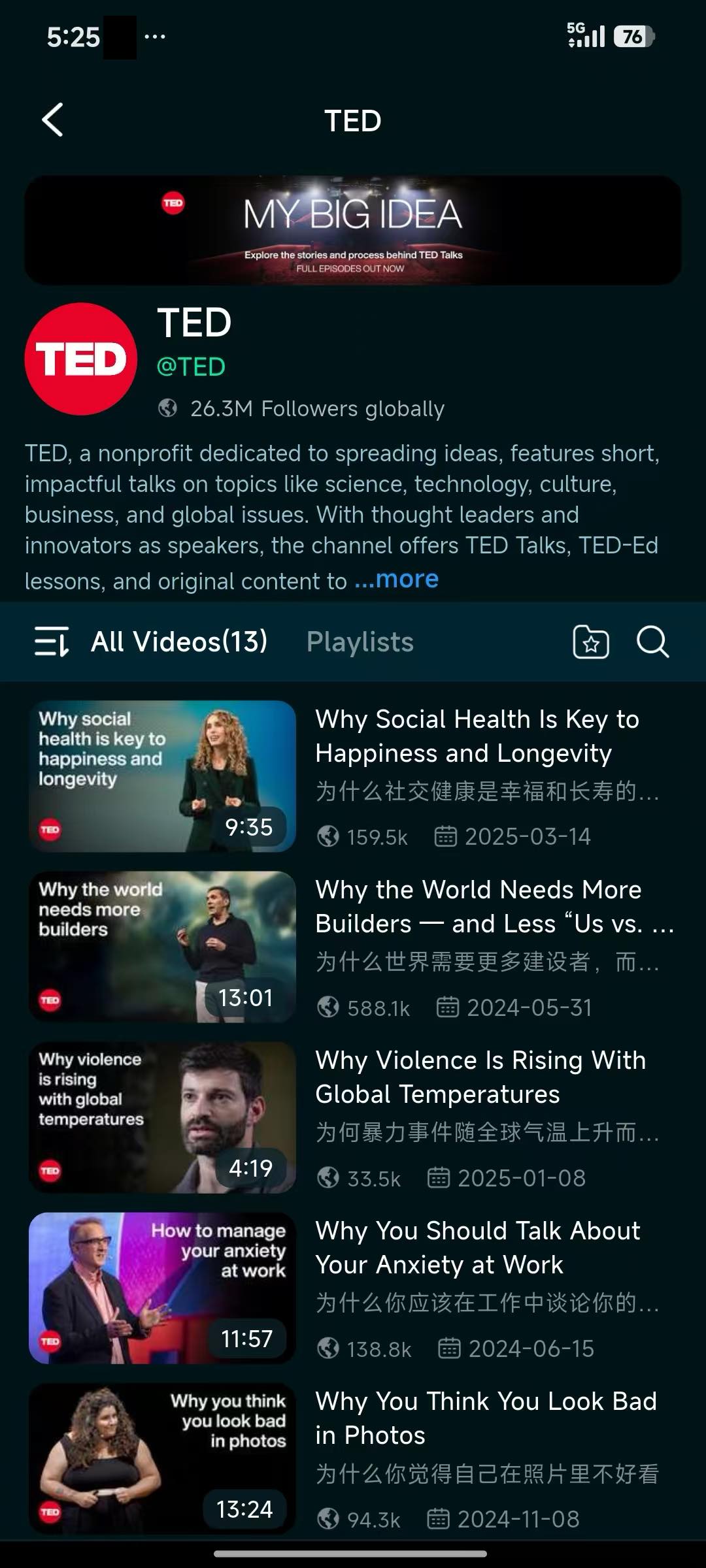This screenshot has height=1568, width=706.
Task: Switch to the Playlists tab
Action: (360, 642)
